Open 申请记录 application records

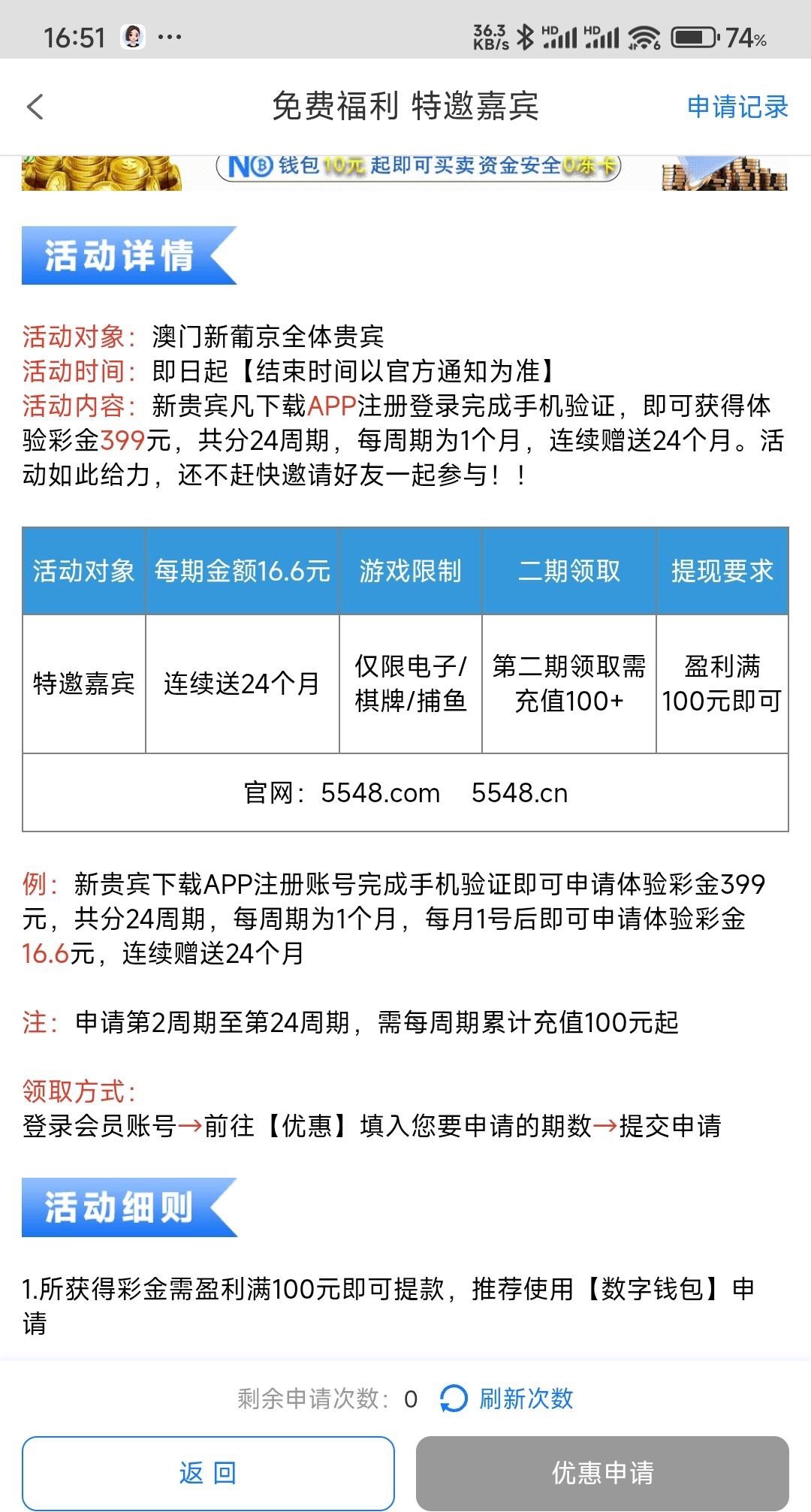(x=737, y=107)
